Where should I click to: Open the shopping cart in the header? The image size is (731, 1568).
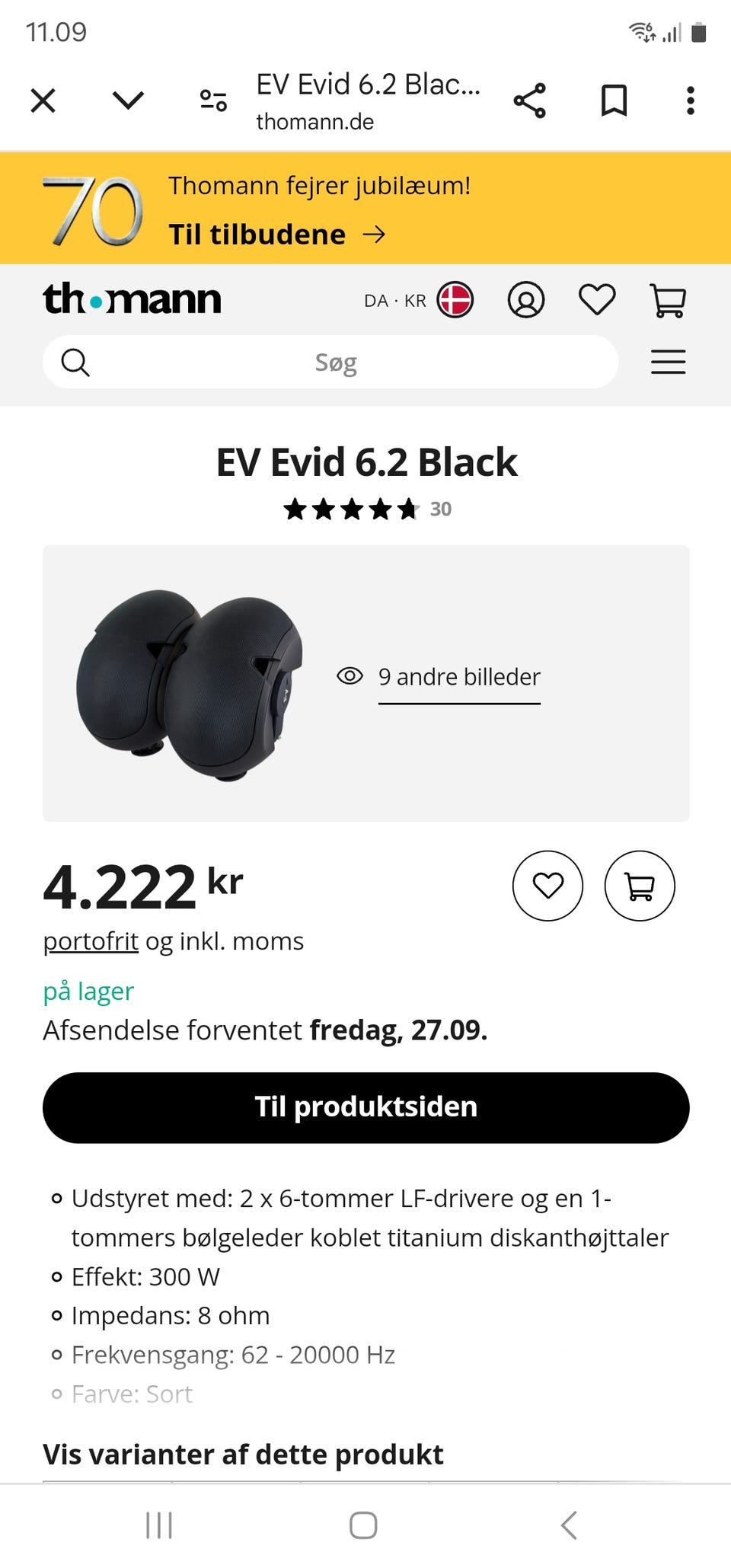tap(668, 300)
